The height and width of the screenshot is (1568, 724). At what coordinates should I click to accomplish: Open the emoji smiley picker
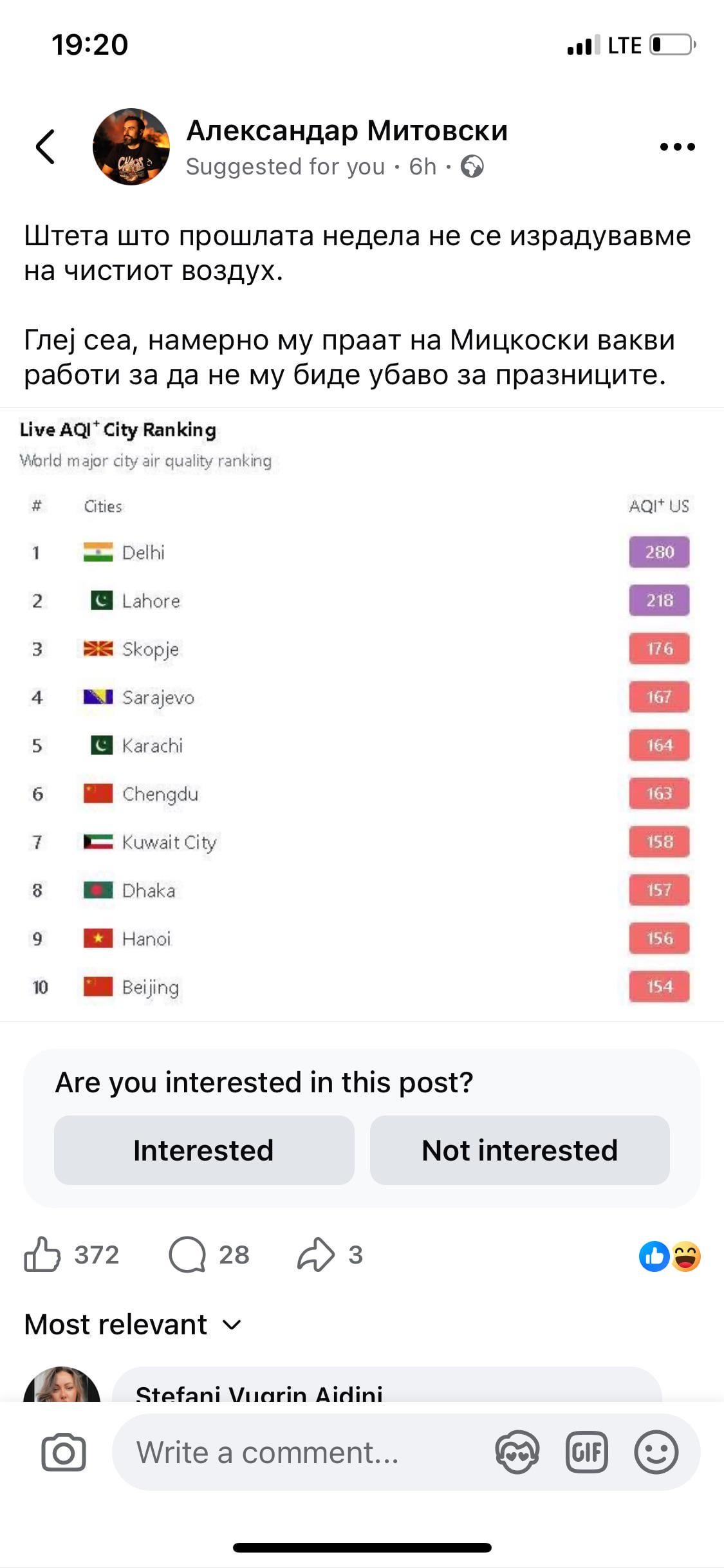tap(656, 1453)
